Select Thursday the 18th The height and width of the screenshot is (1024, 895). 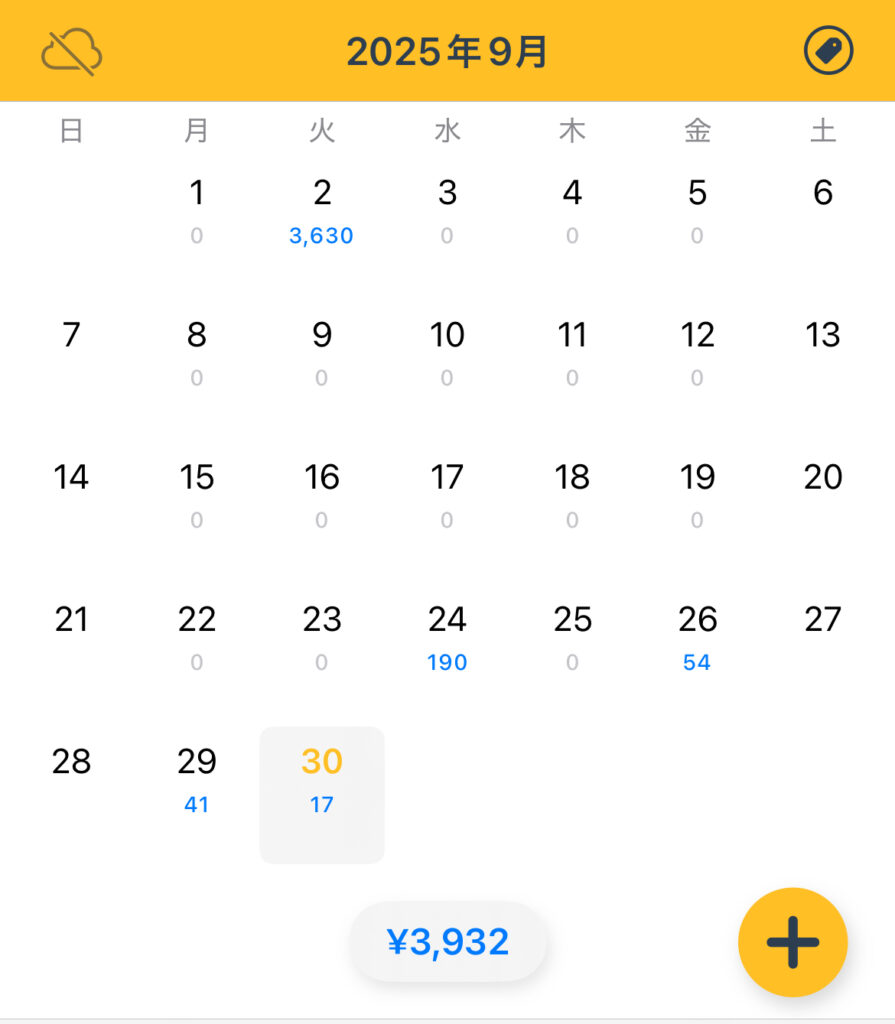[572, 493]
